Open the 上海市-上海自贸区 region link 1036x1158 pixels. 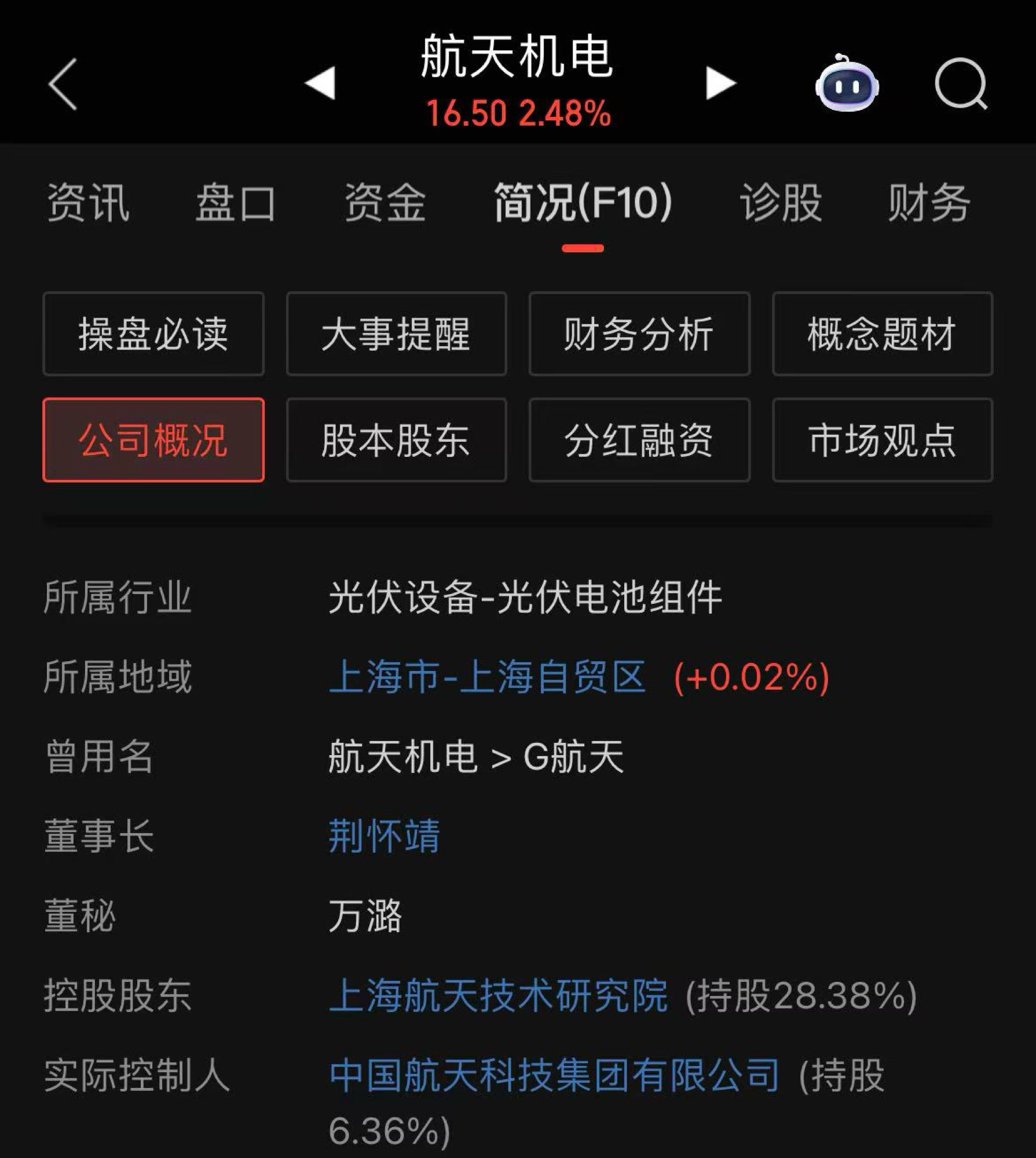coord(486,676)
